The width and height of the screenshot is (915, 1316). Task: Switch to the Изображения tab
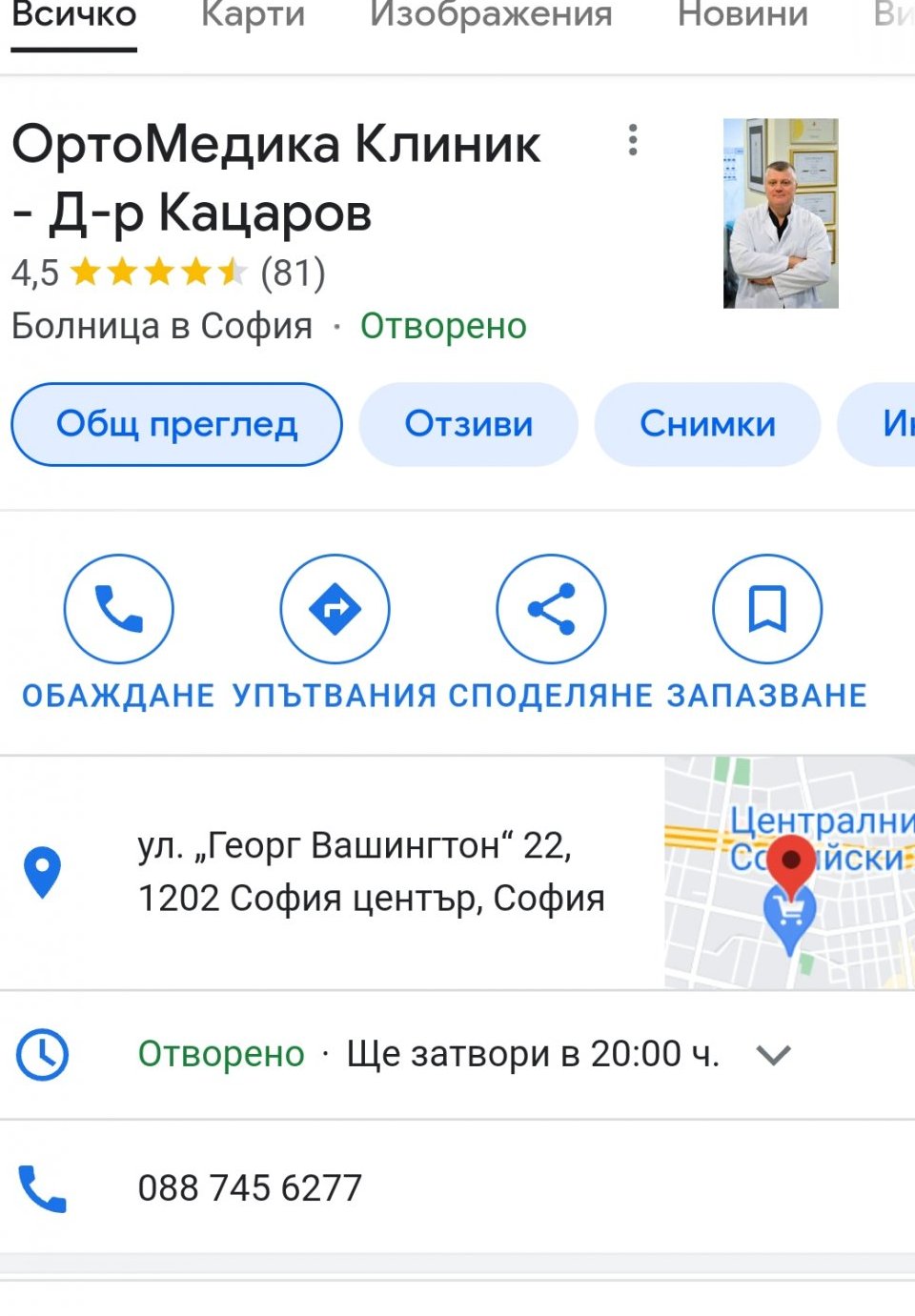point(491,15)
